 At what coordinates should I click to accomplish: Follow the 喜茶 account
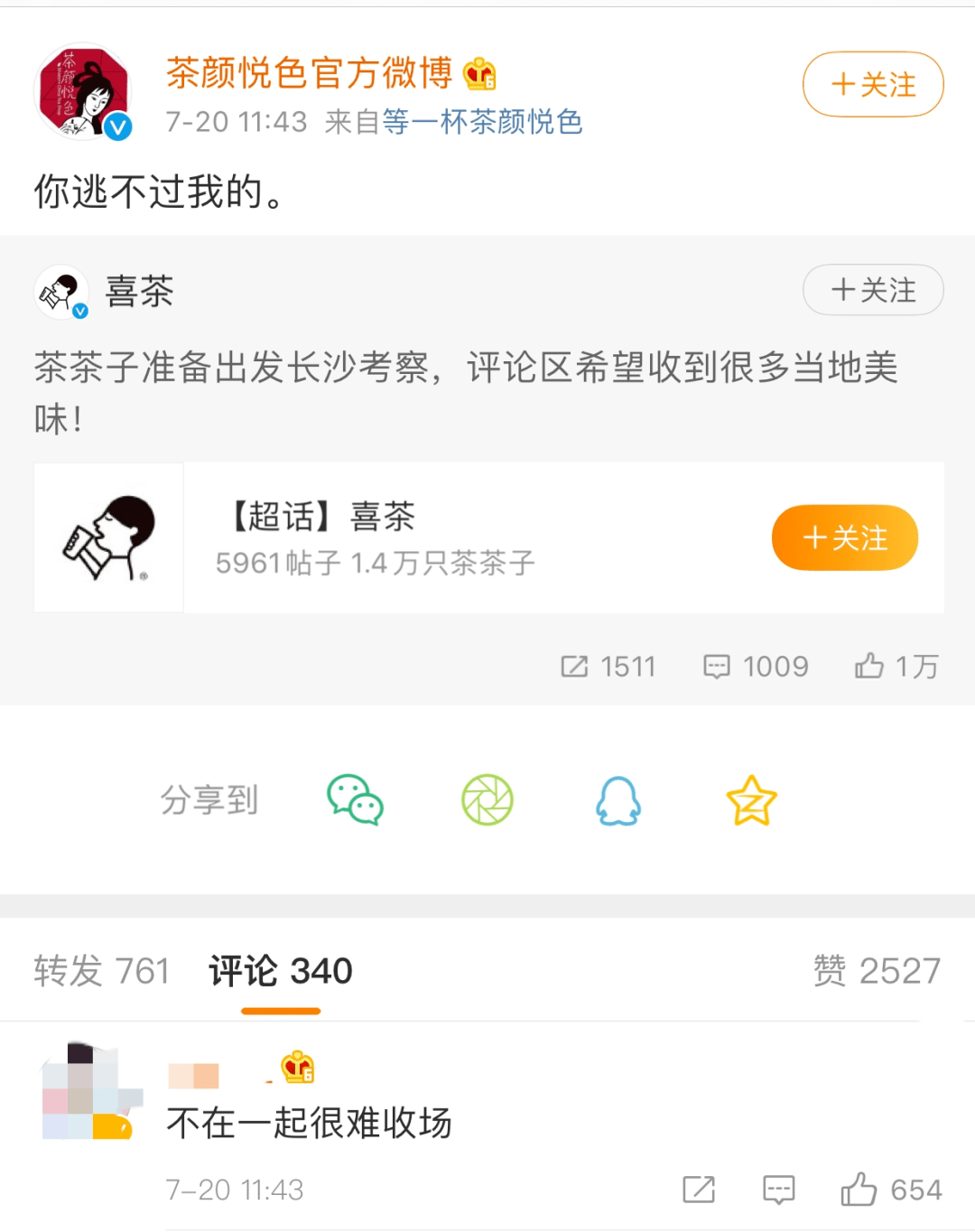click(x=872, y=290)
